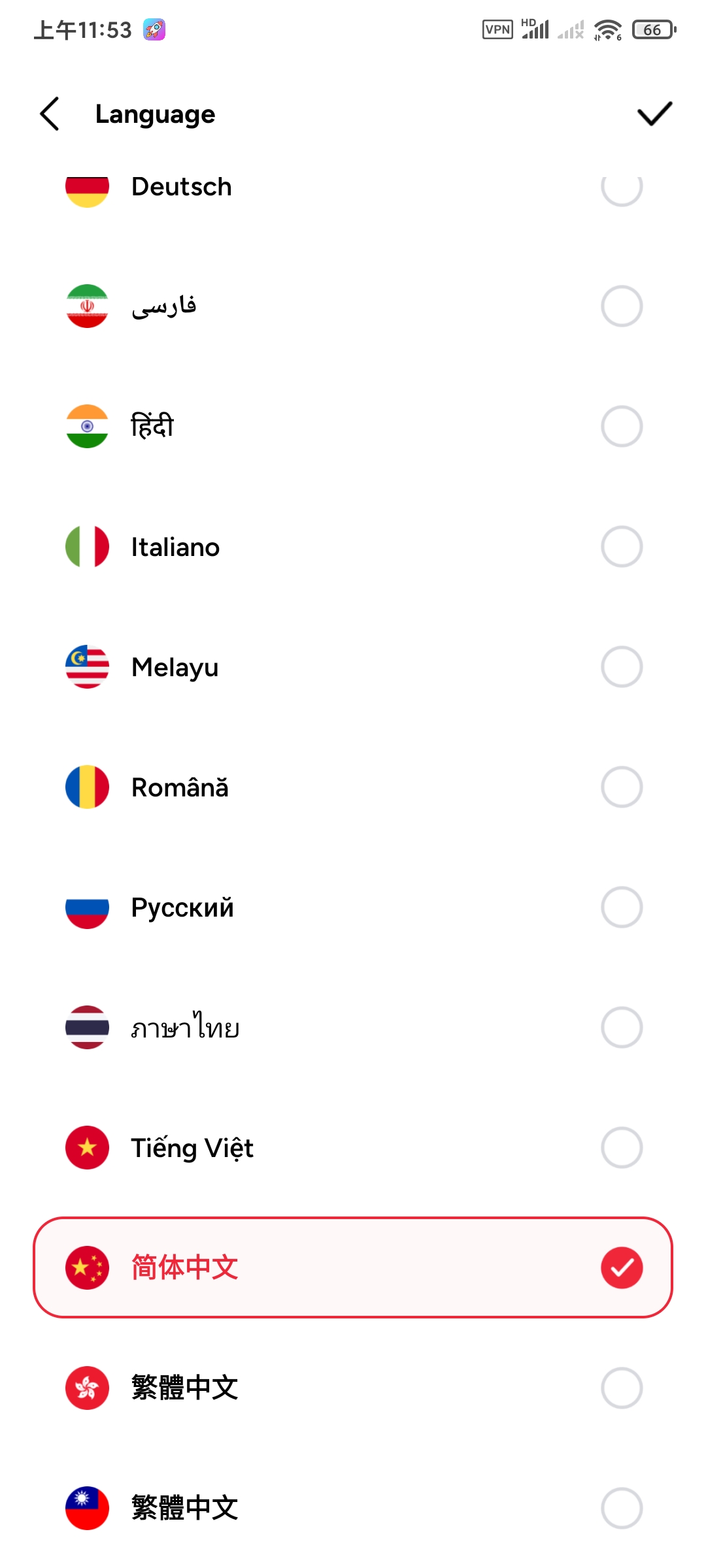Tap the selected 简体中文 option
The image size is (706, 1568).
353,1267
